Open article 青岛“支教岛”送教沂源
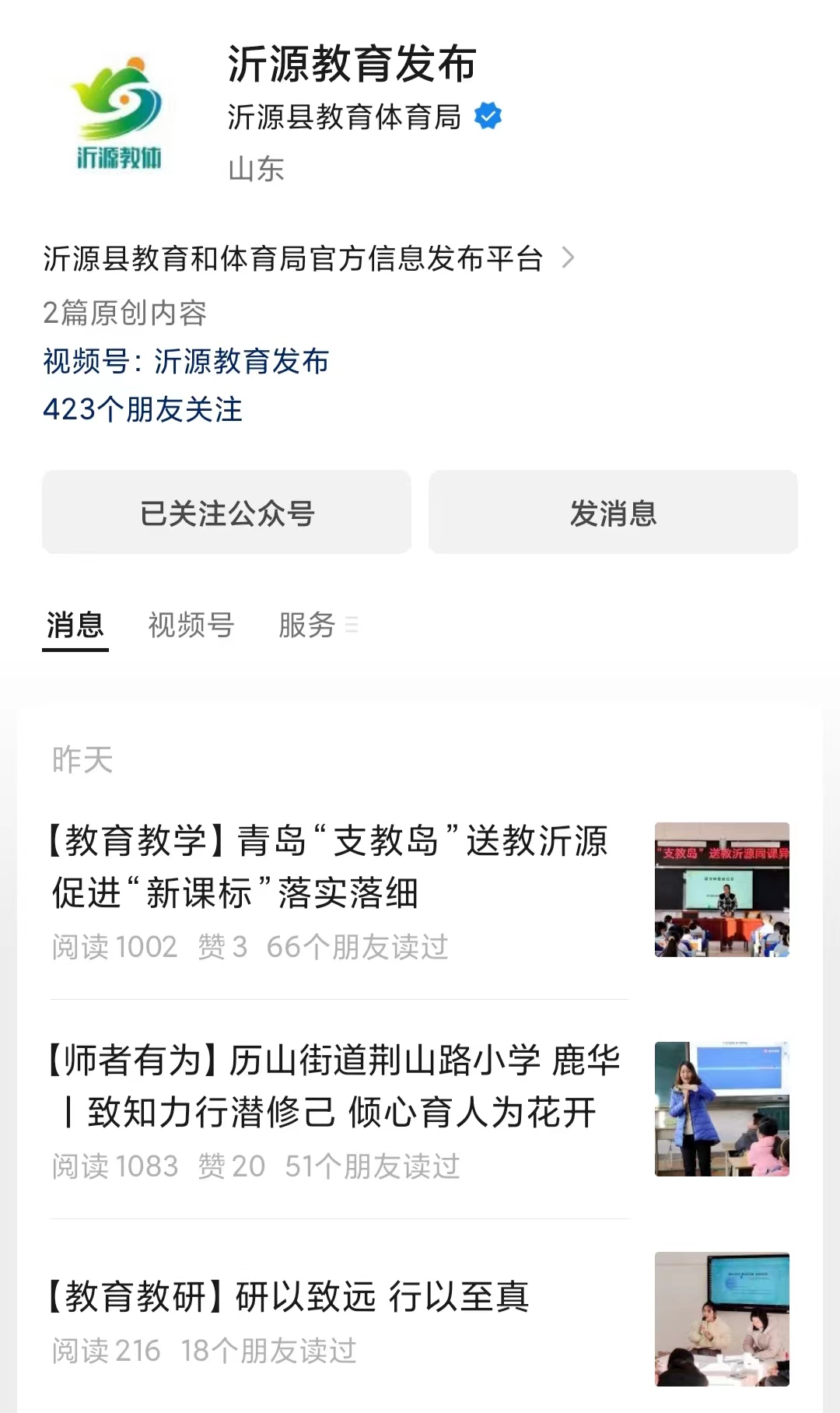Screen dimensions: 840x1413 click(330, 866)
